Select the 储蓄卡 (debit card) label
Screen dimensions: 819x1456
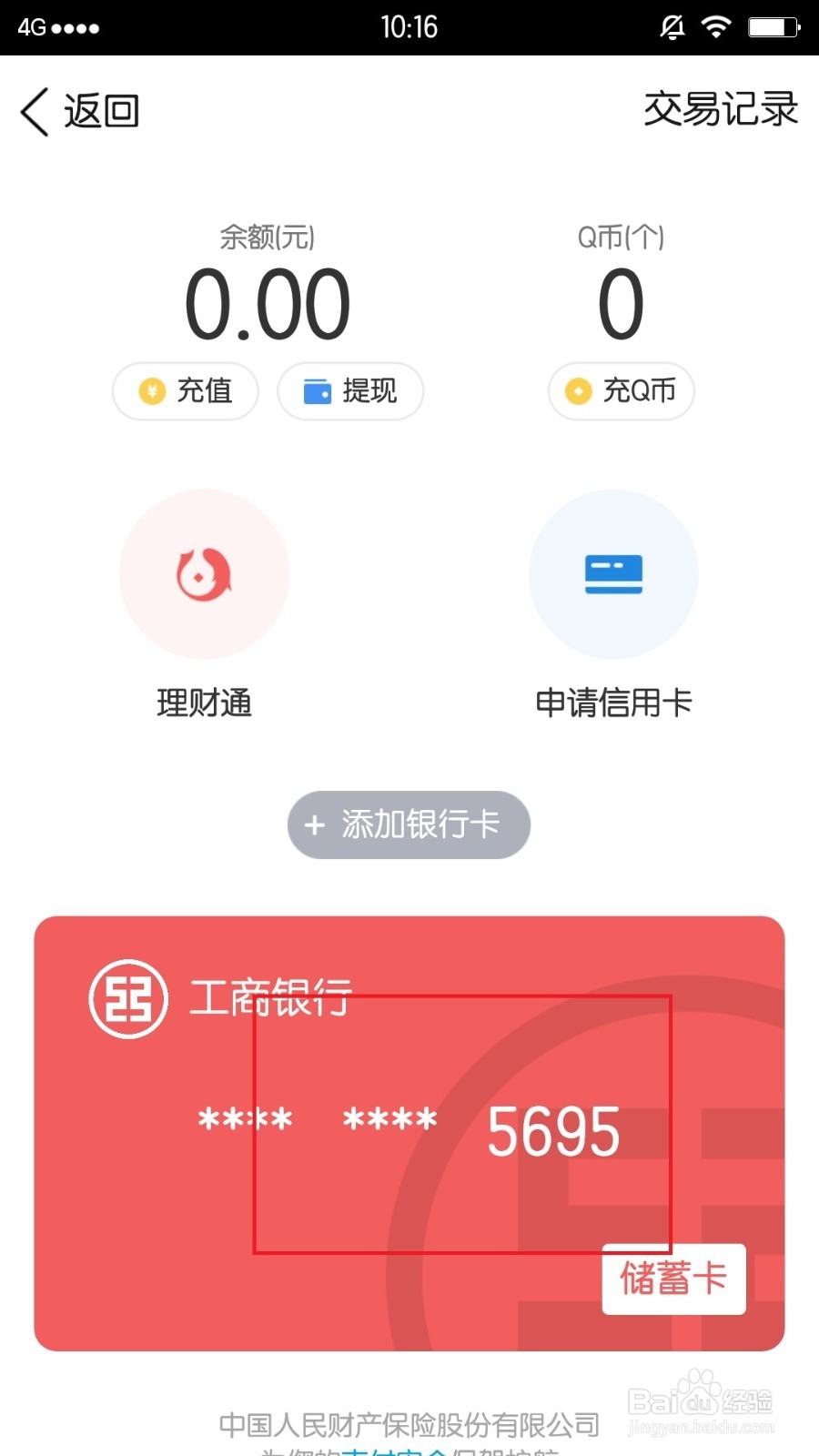672,1279
